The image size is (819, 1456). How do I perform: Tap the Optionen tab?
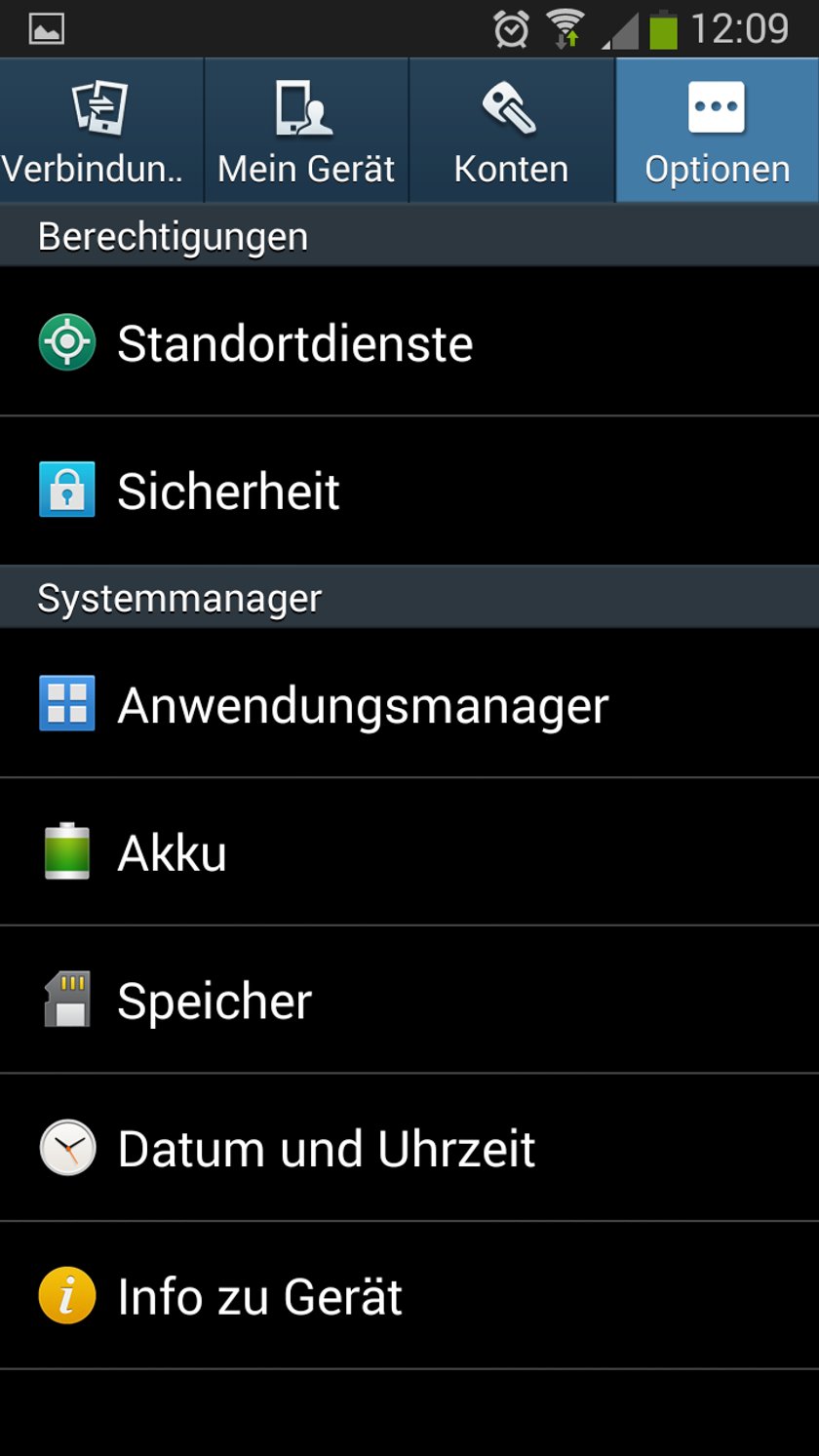pyautogui.click(x=718, y=131)
